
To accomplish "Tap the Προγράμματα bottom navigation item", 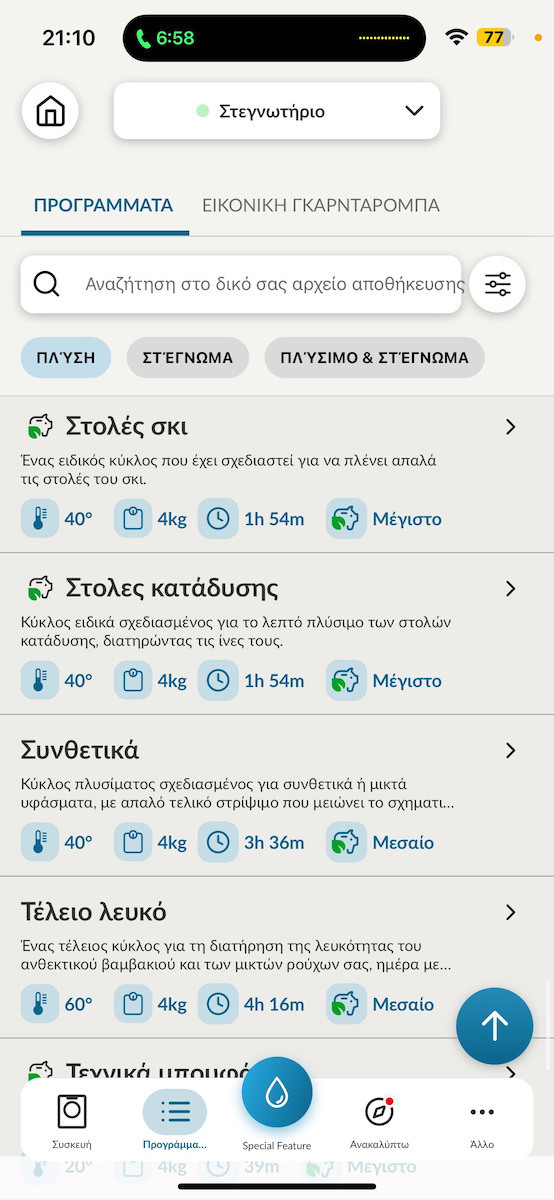I will 175,1120.
